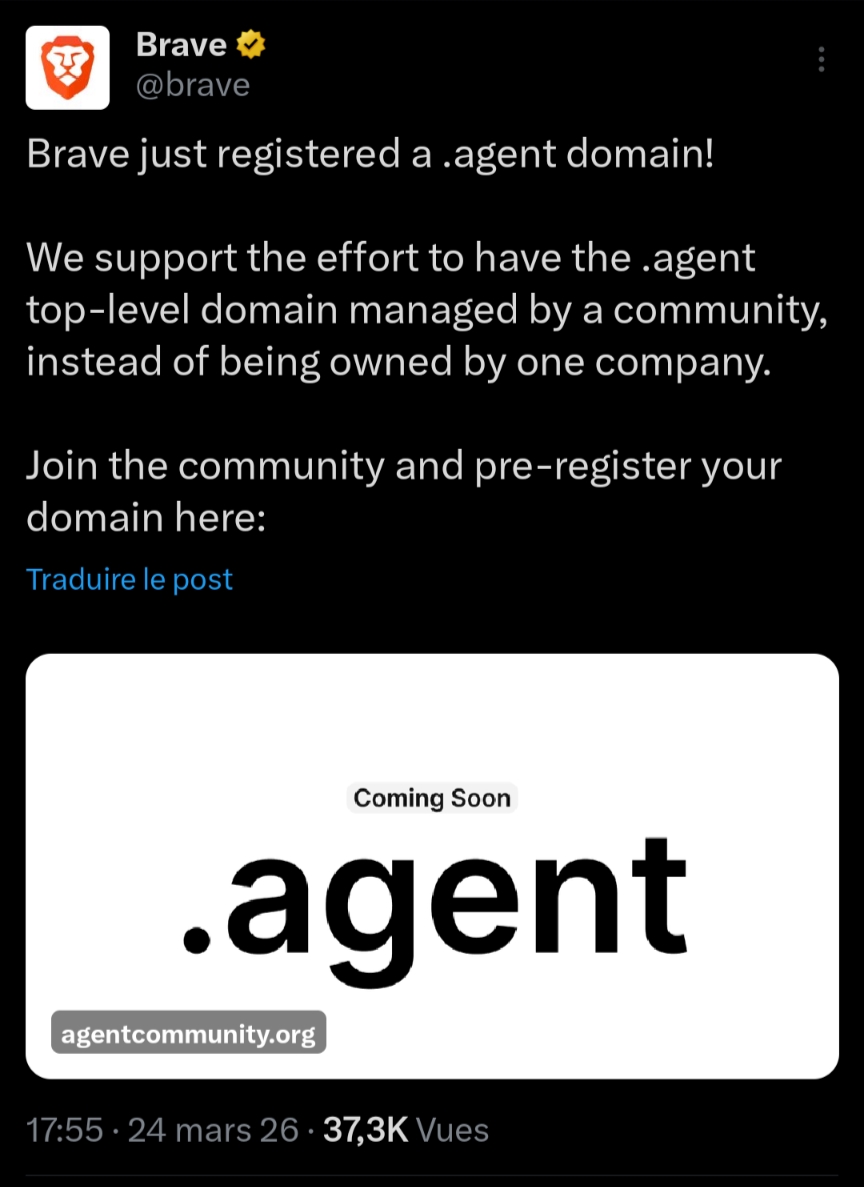Select the Traduire le post link

click(x=129, y=579)
